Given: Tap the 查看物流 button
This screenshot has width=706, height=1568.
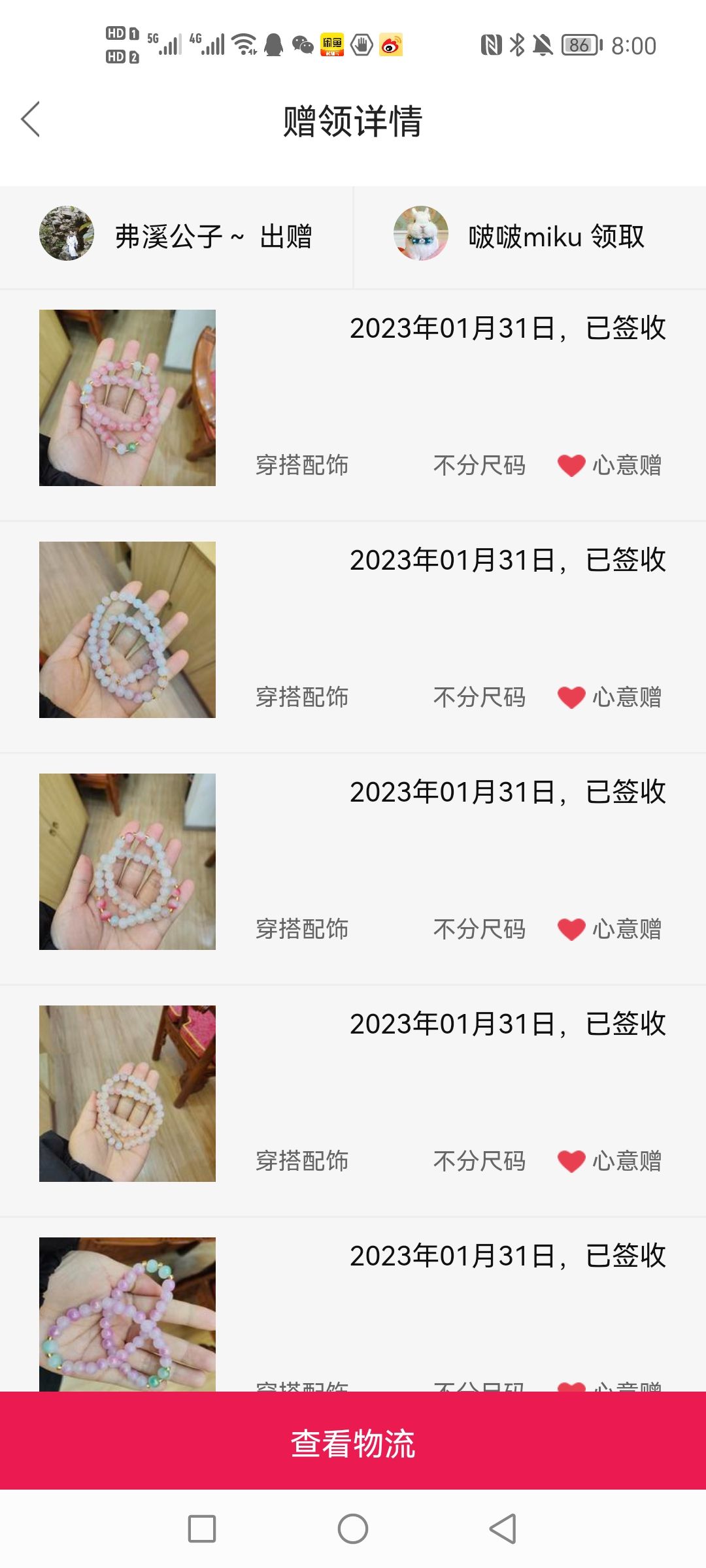Looking at the screenshot, I should (x=353, y=1443).
